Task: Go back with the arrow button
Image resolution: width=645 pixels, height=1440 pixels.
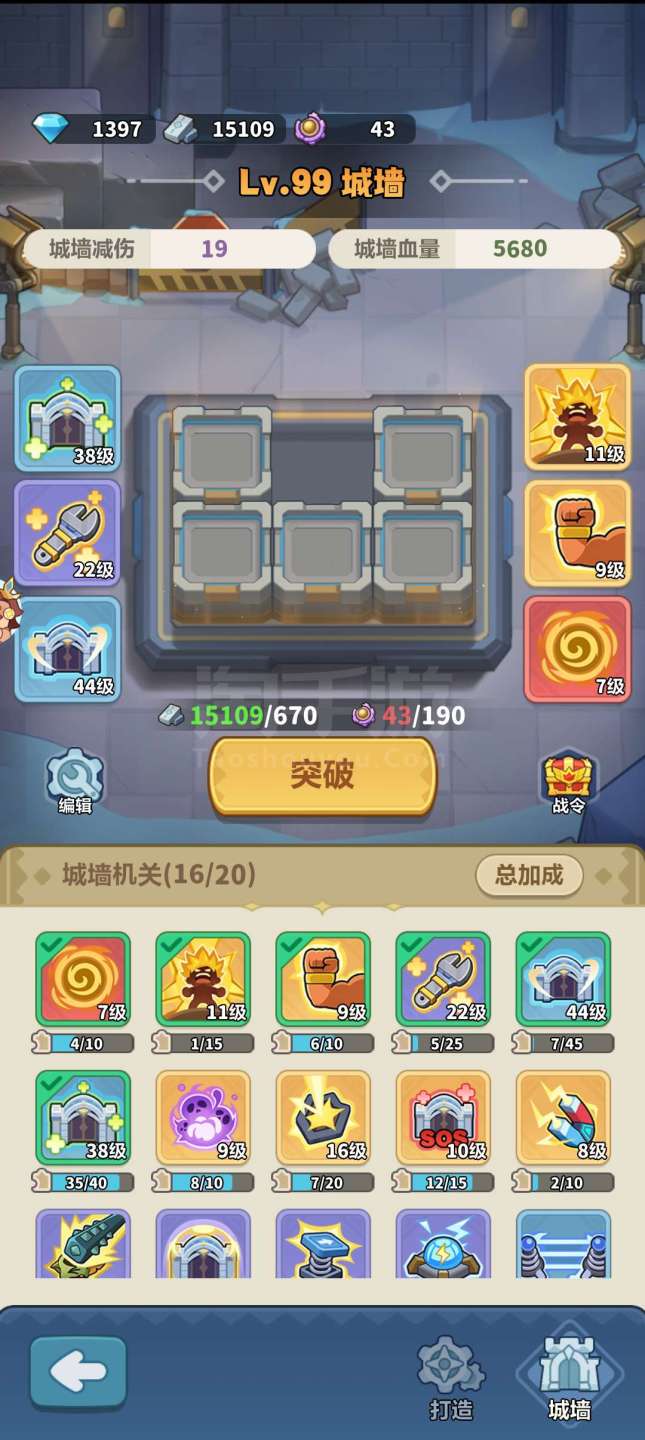Action: point(78,1374)
